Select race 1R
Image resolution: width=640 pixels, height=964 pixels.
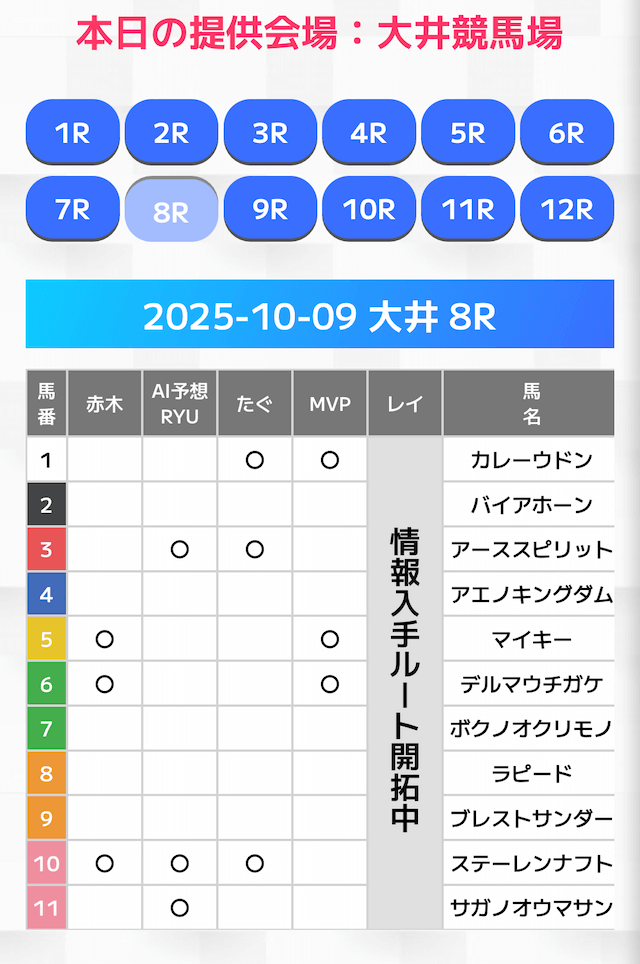pos(73,132)
